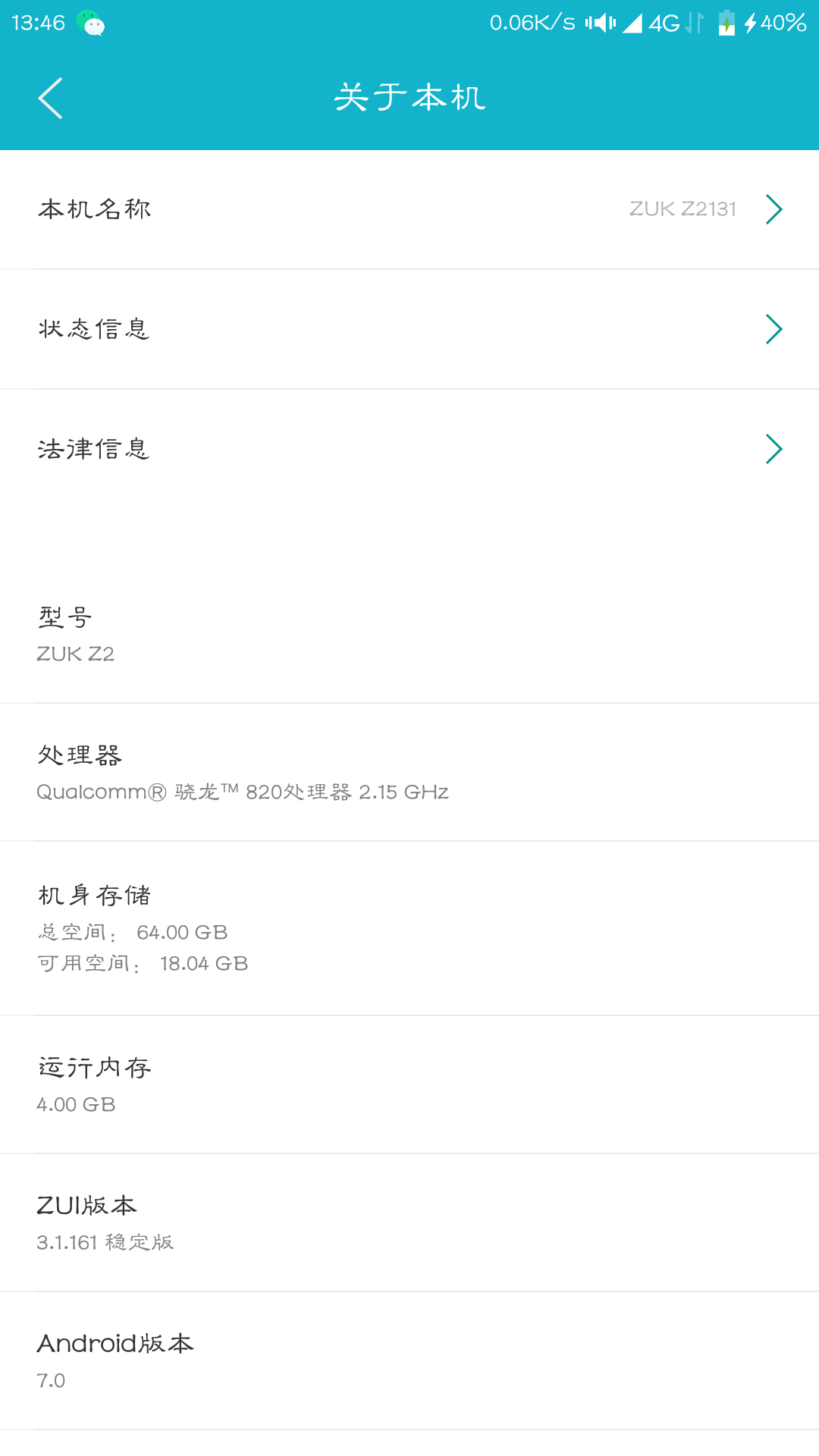Open 法律信息 page
The width and height of the screenshot is (819, 1456).
[409, 449]
